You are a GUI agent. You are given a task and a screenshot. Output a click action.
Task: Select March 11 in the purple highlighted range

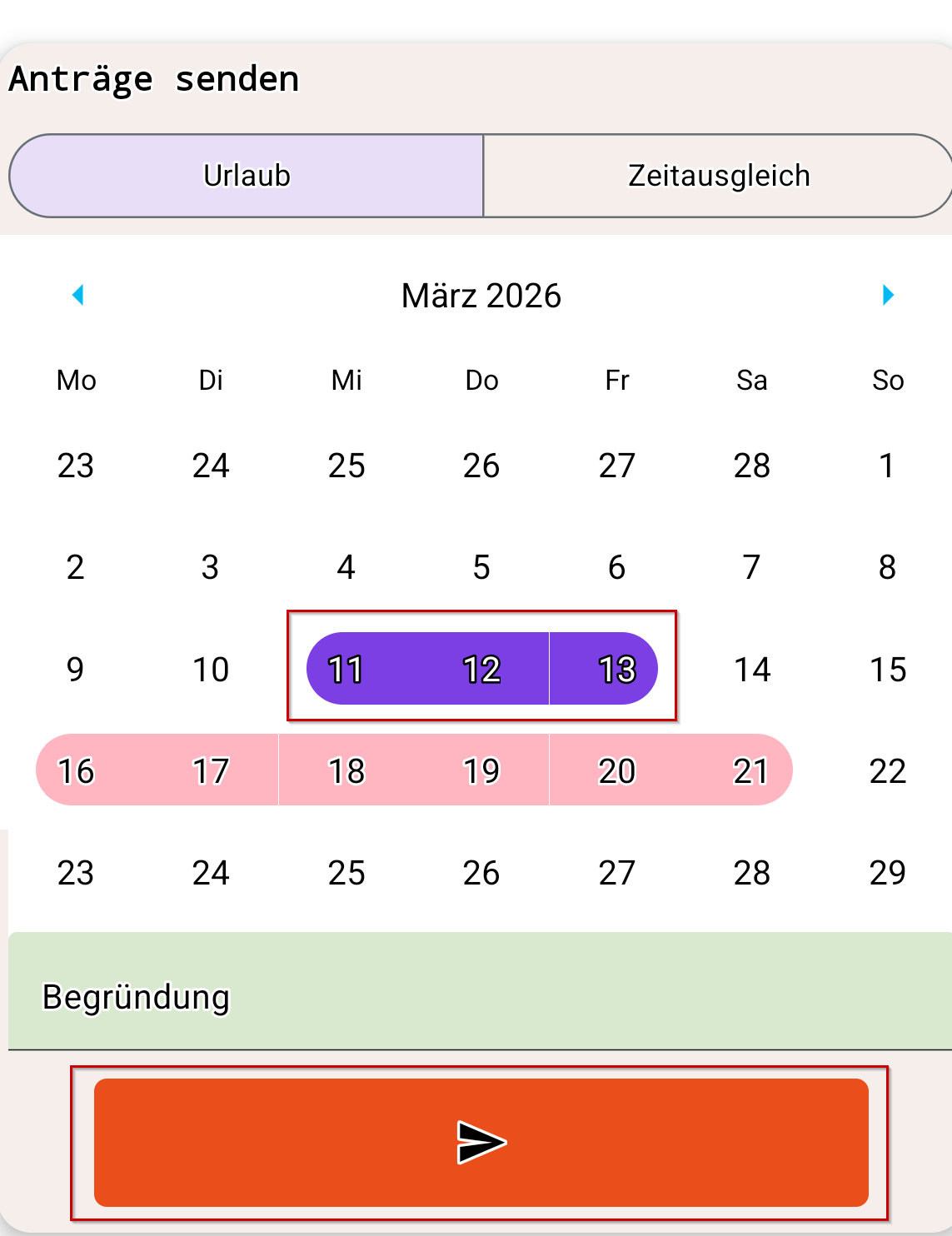(346, 667)
